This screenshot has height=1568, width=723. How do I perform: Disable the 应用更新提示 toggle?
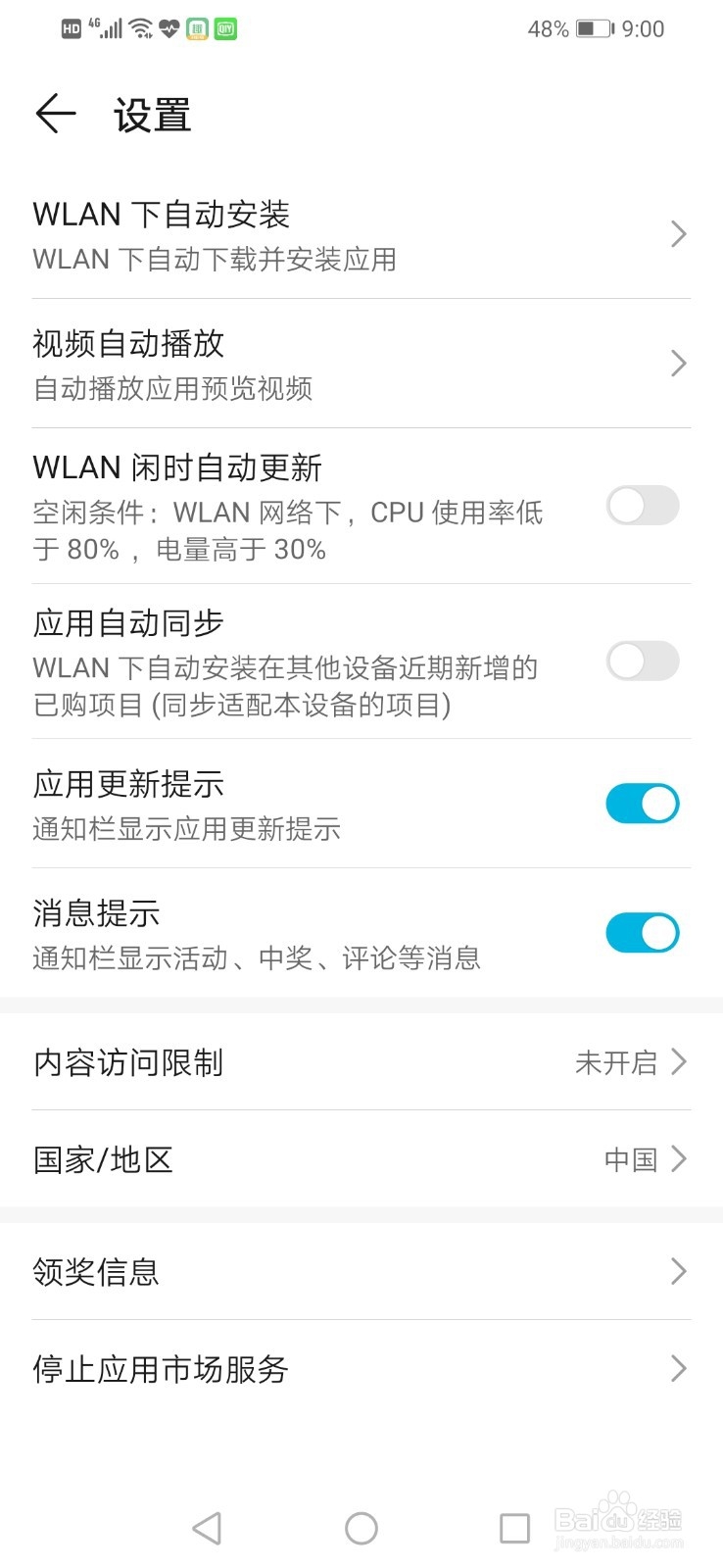click(642, 803)
